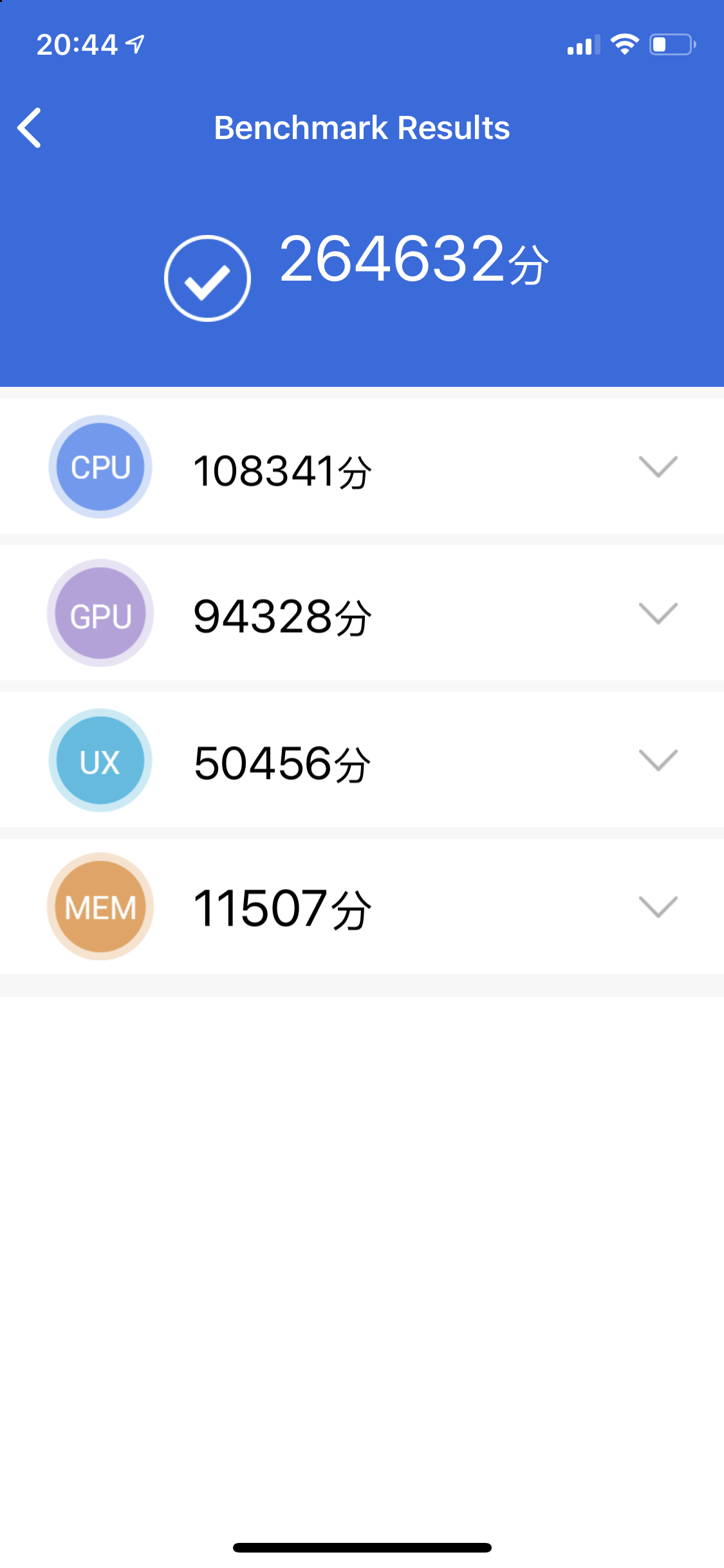Go back from Benchmark Results
724x1568 pixels.
[x=30, y=127]
